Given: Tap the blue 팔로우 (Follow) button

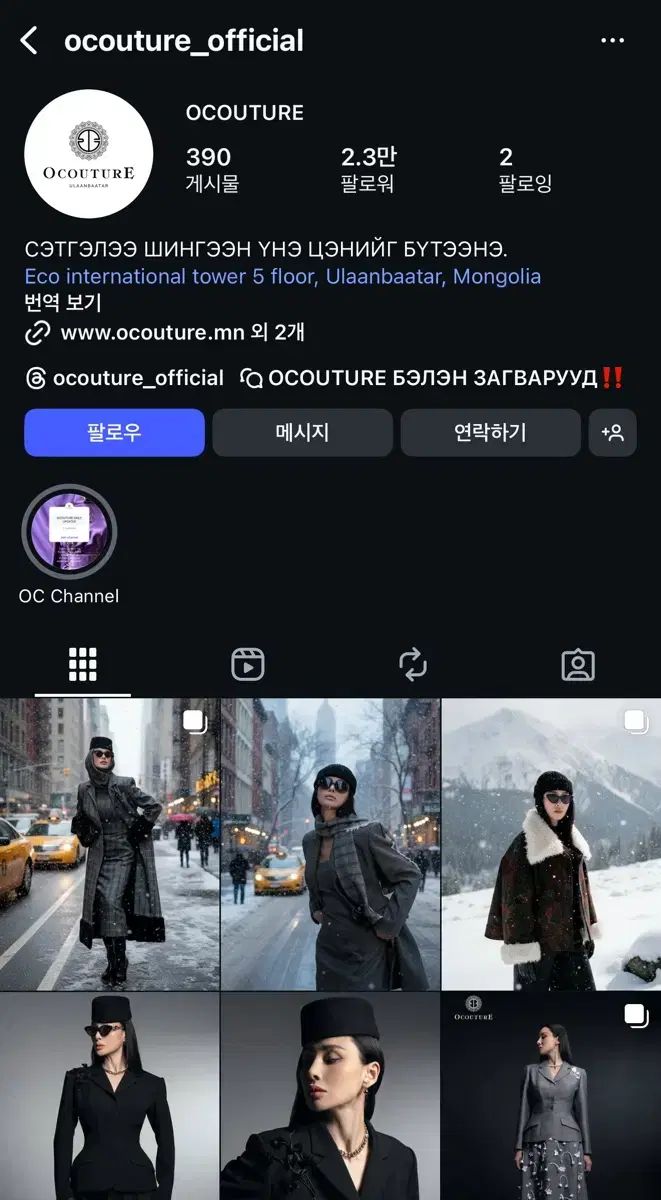Looking at the screenshot, I should click(114, 433).
